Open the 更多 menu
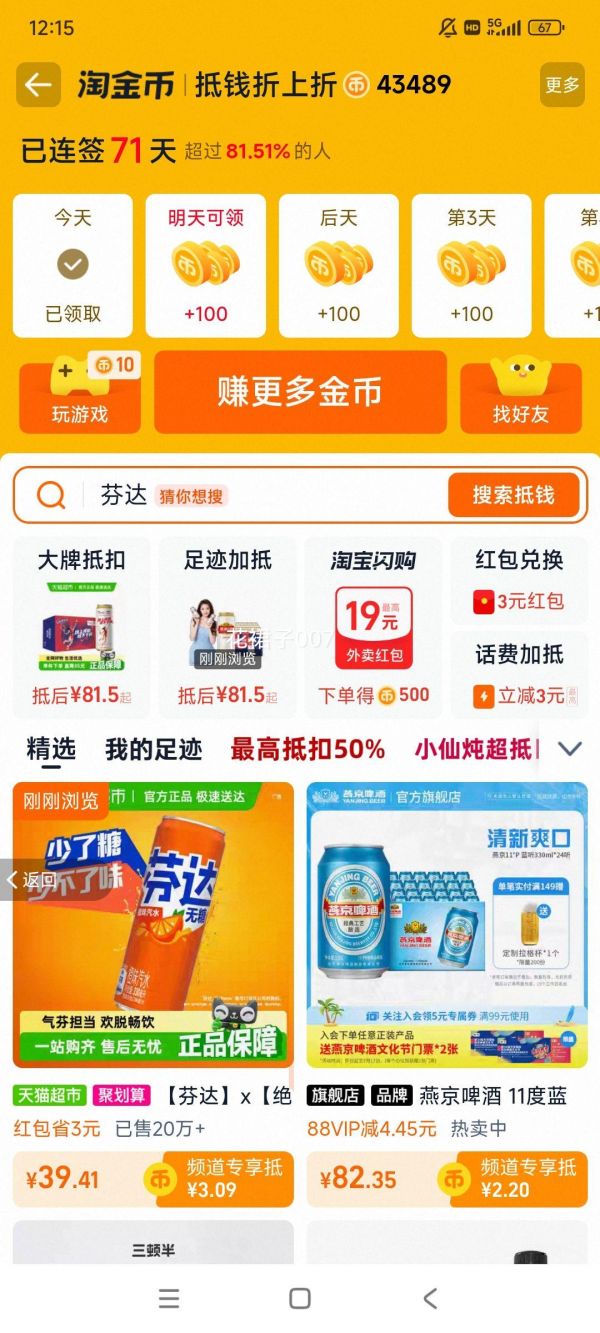 tap(562, 85)
